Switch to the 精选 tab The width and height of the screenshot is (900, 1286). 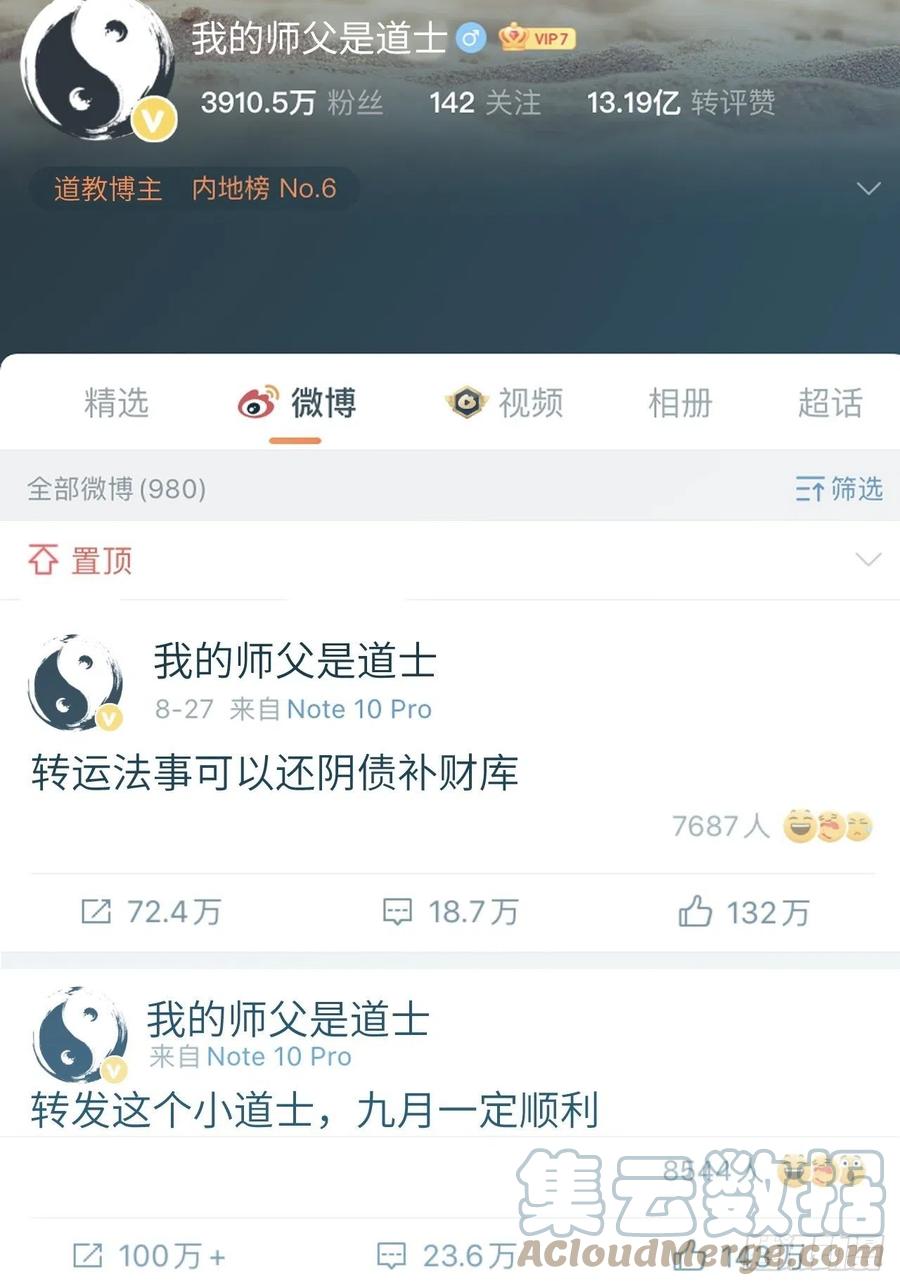tap(117, 403)
